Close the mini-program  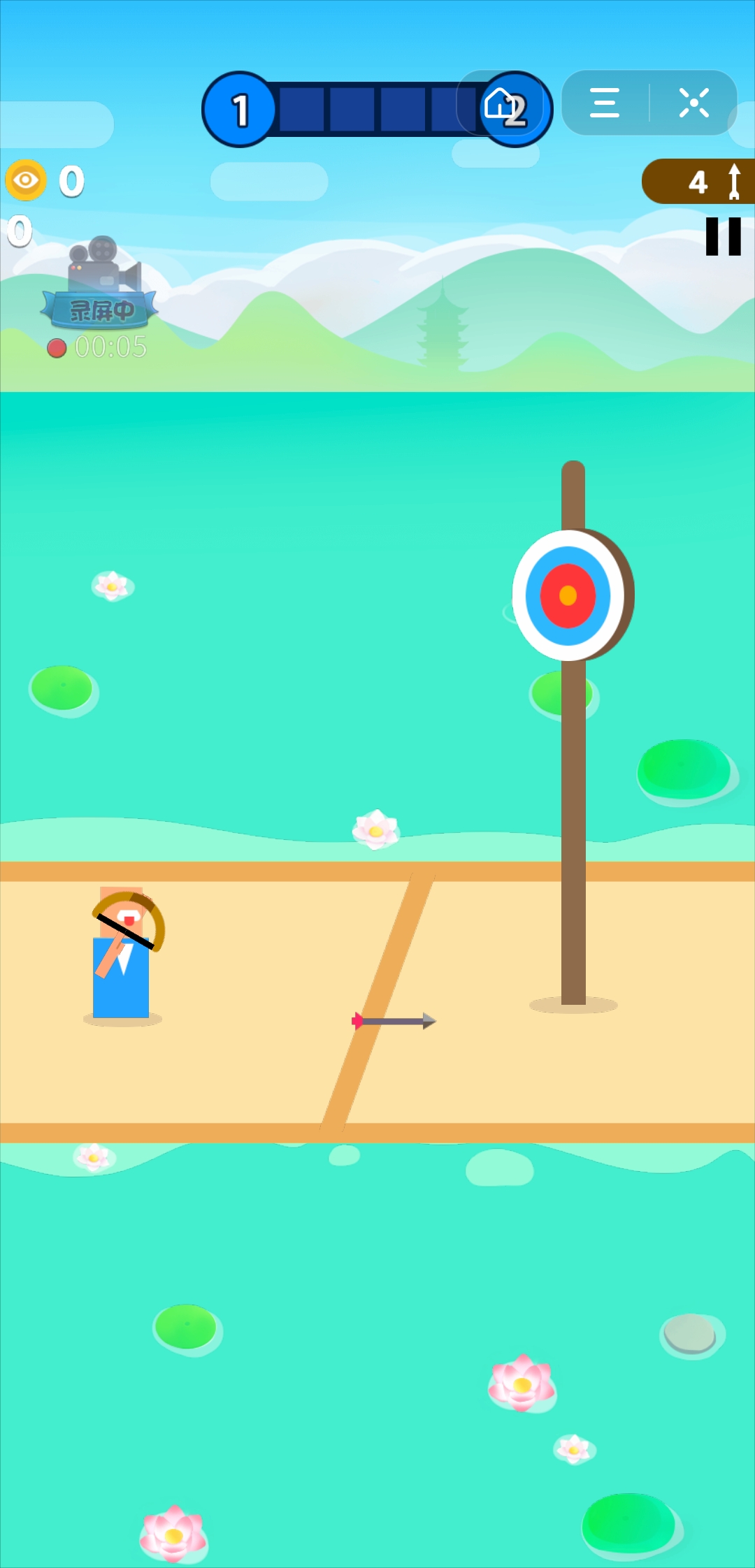click(694, 103)
